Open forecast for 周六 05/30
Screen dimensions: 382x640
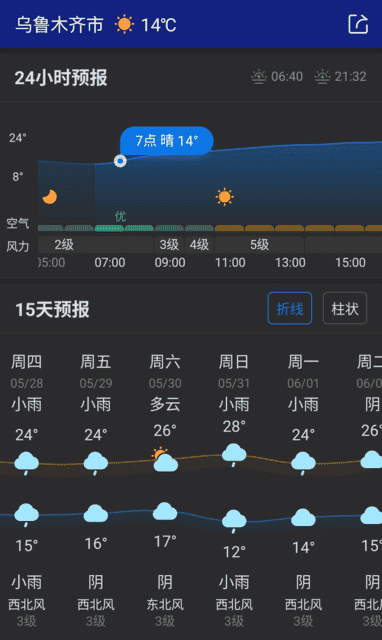pyautogui.click(x=165, y=492)
